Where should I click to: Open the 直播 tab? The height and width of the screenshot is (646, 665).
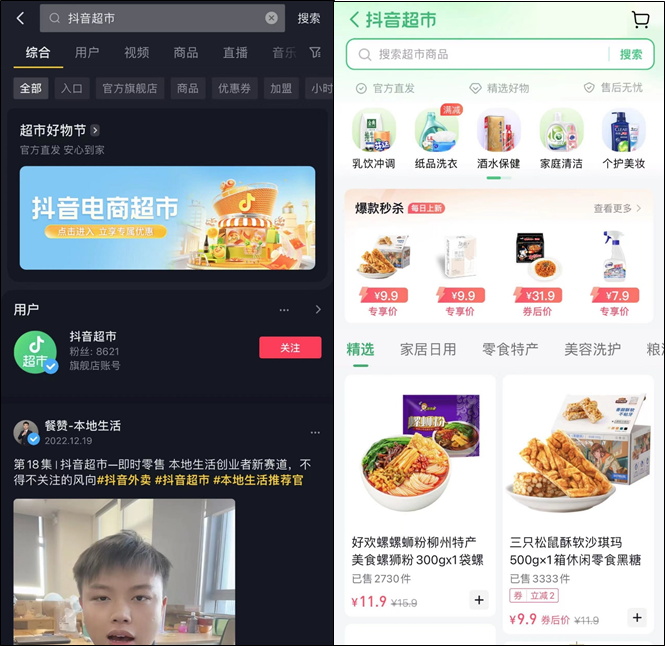pos(235,53)
